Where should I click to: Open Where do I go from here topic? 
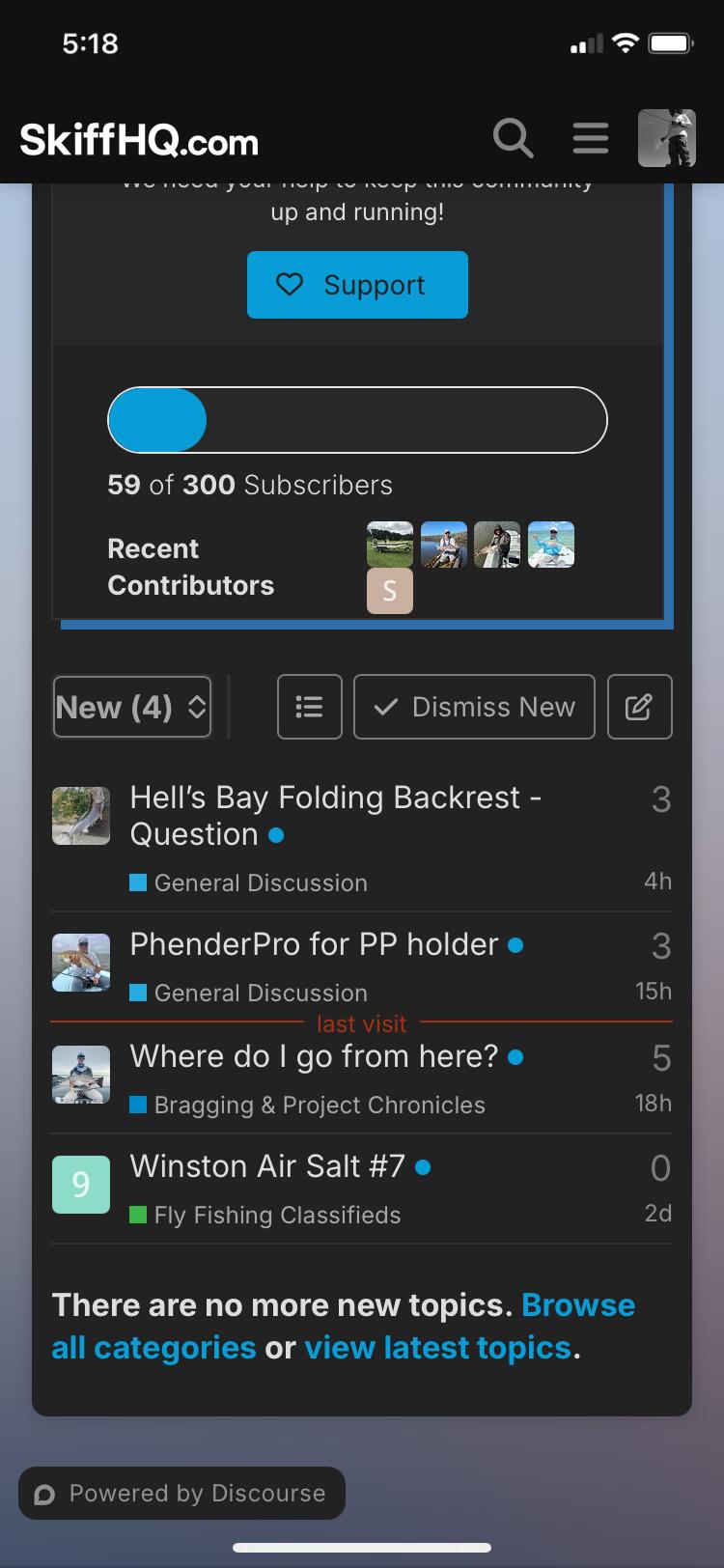pos(314,1056)
